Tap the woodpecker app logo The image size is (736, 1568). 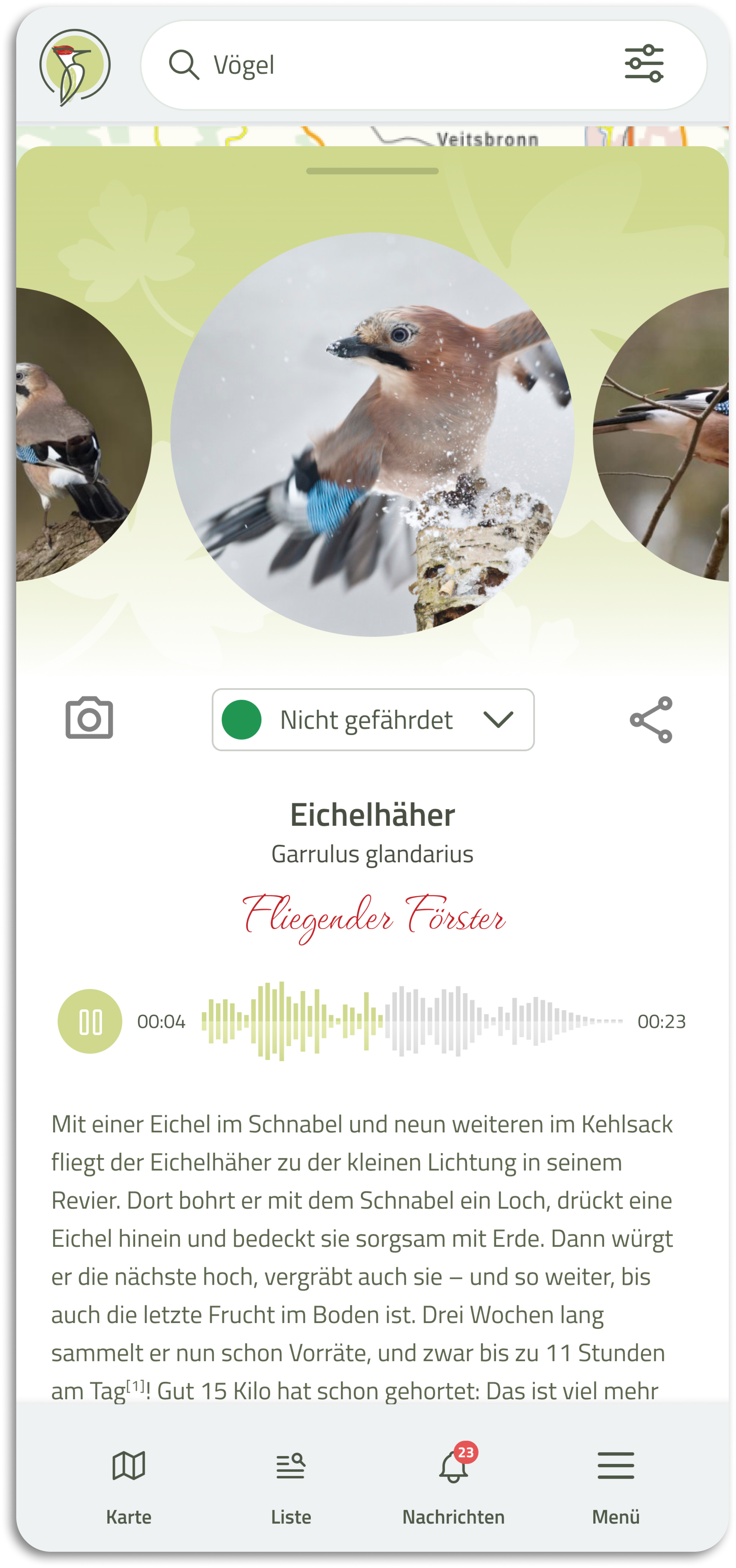tap(75, 66)
